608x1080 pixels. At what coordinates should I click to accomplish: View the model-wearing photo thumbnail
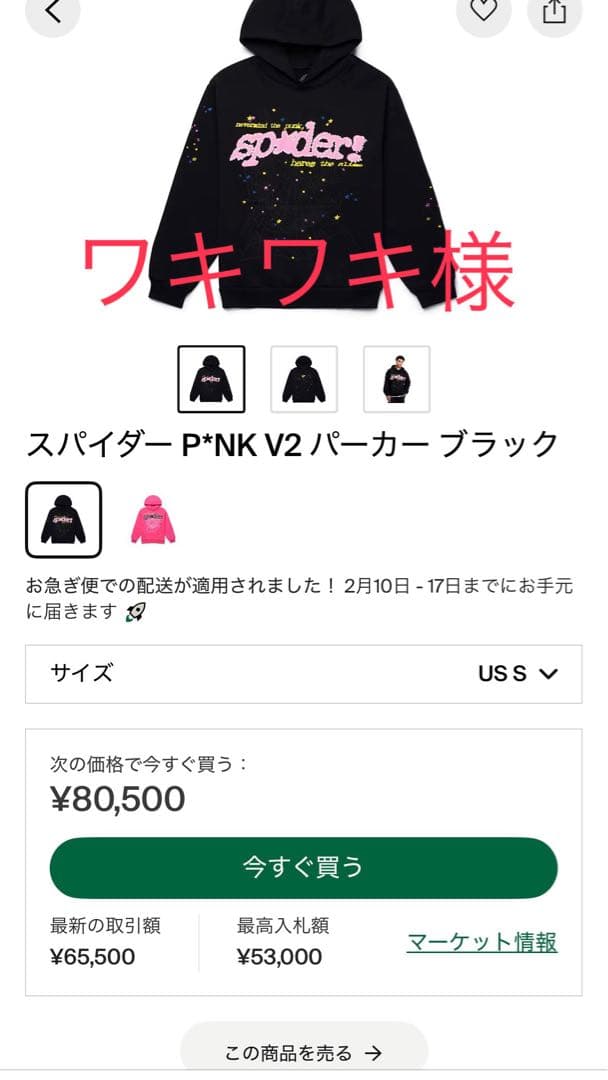click(x=397, y=379)
